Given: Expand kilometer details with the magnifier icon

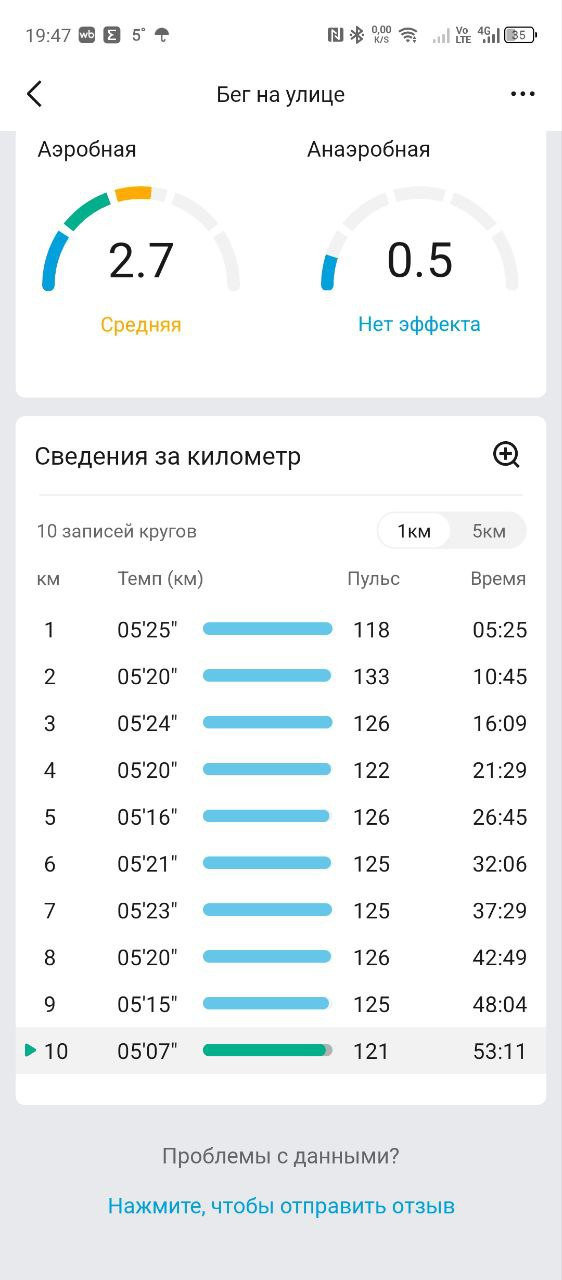Looking at the screenshot, I should [507, 455].
